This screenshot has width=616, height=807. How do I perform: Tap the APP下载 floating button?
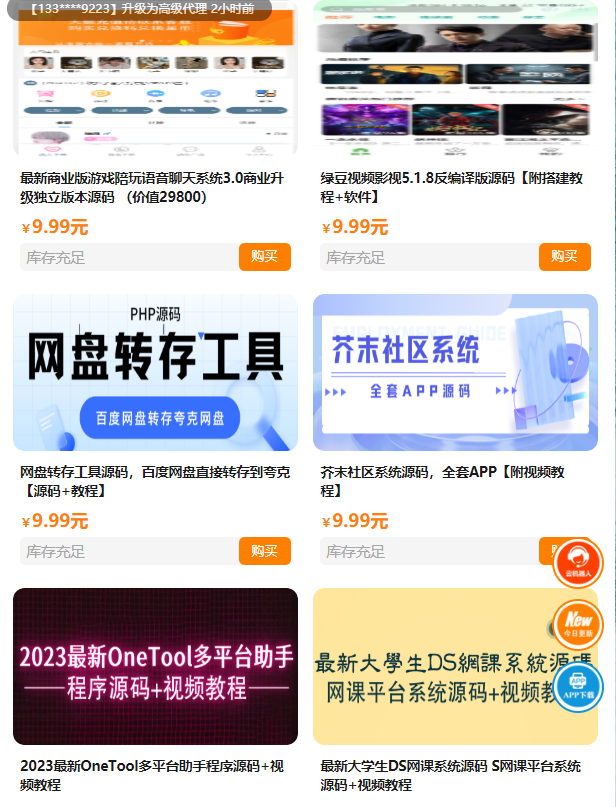click(578, 687)
